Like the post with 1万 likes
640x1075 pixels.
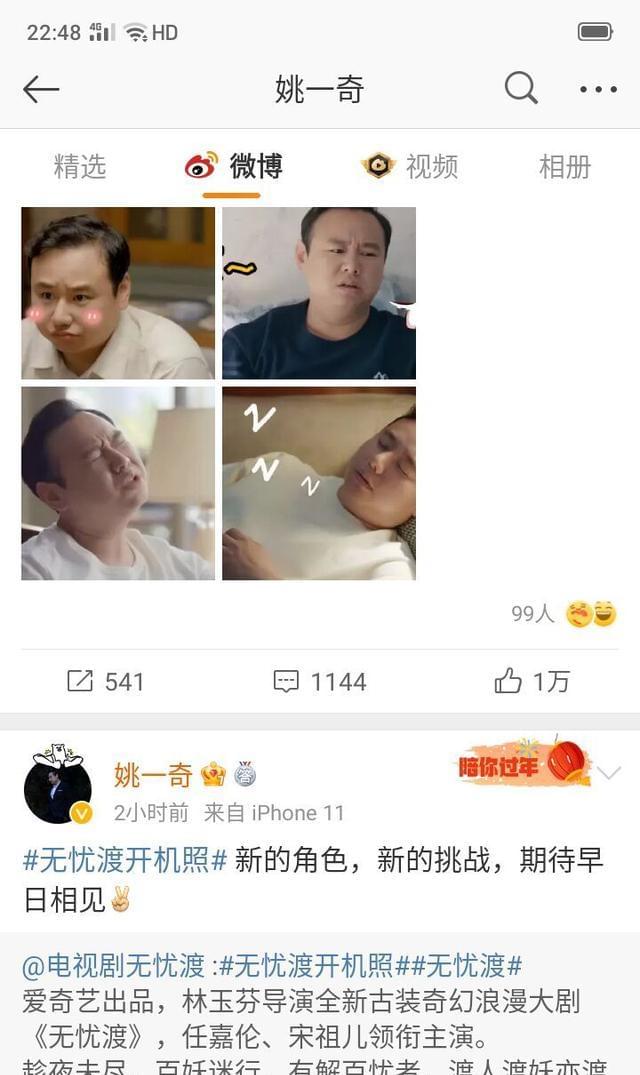click(x=532, y=682)
